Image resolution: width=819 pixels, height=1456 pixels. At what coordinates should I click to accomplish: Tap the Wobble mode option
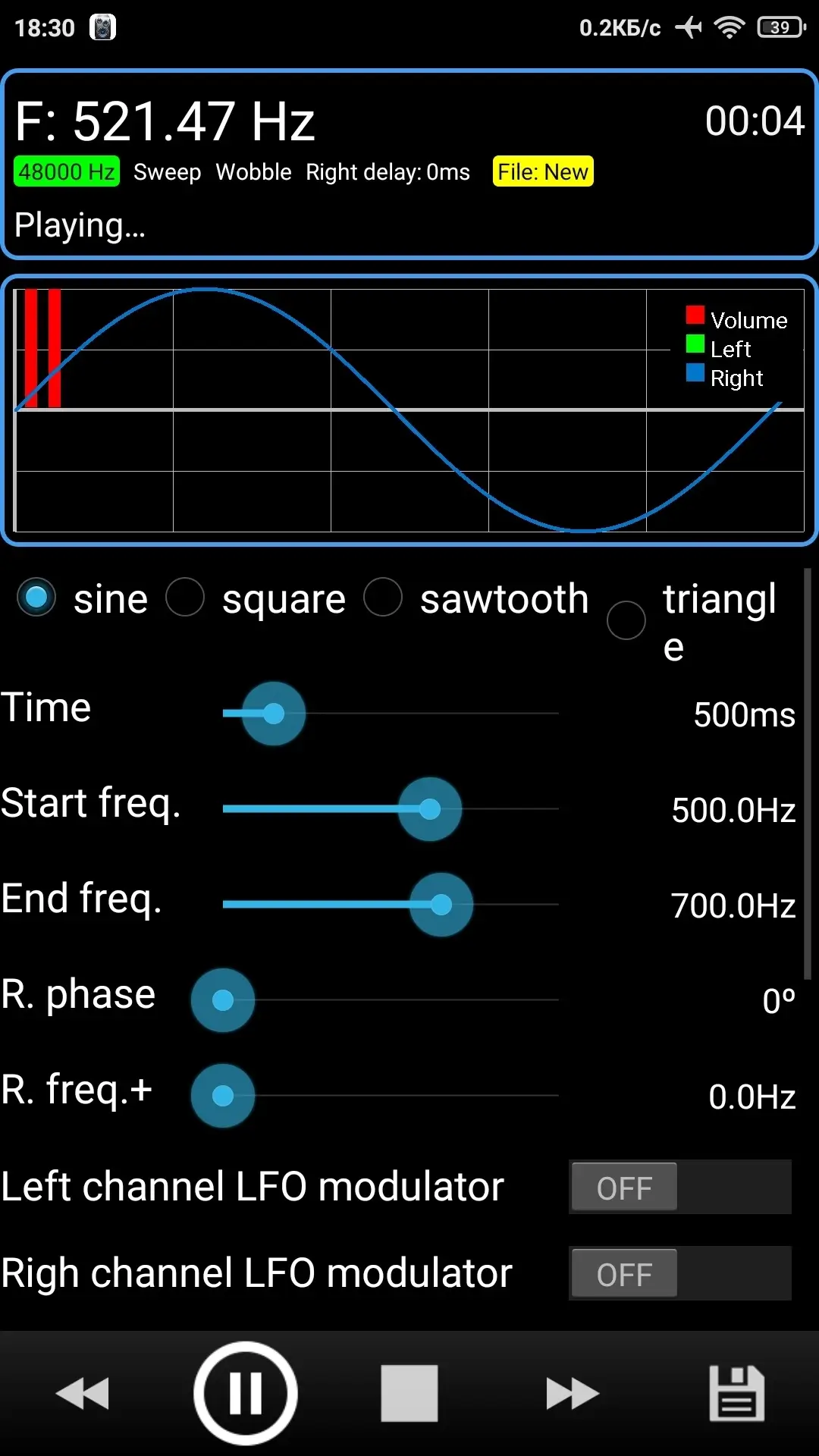pos(253,172)
